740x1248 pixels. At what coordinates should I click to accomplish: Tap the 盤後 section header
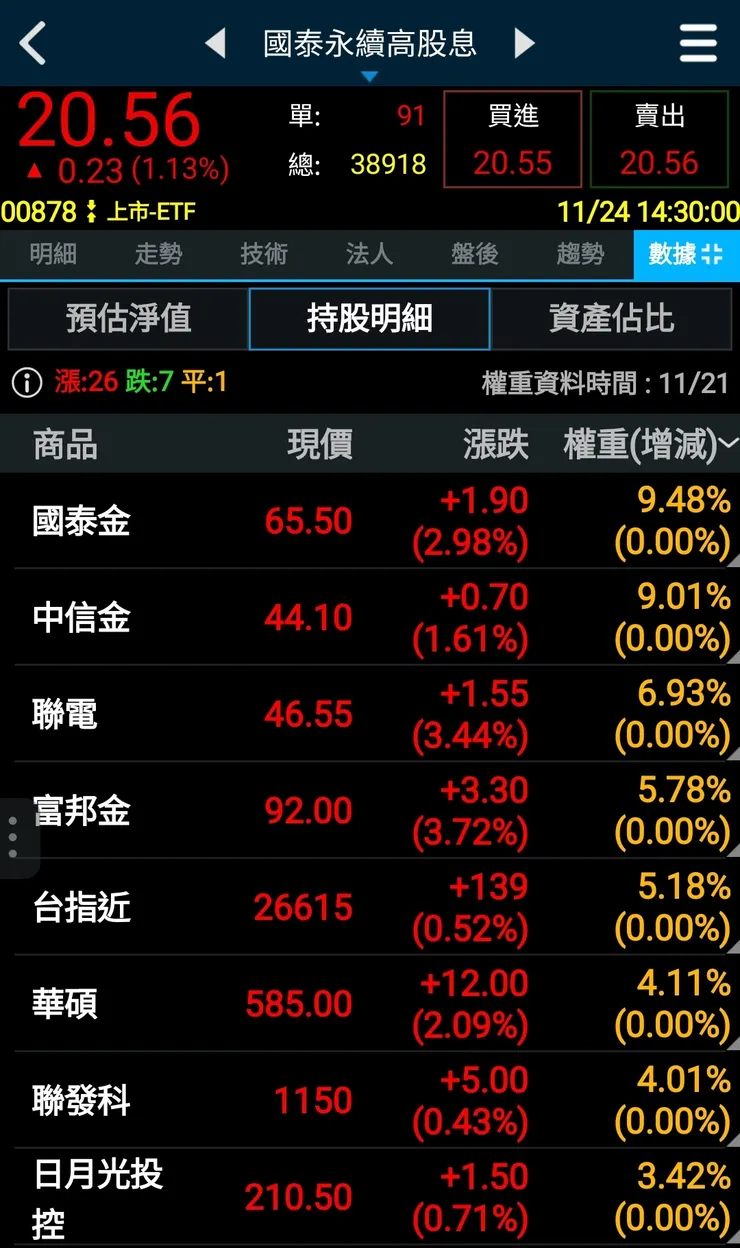point(474,255)
